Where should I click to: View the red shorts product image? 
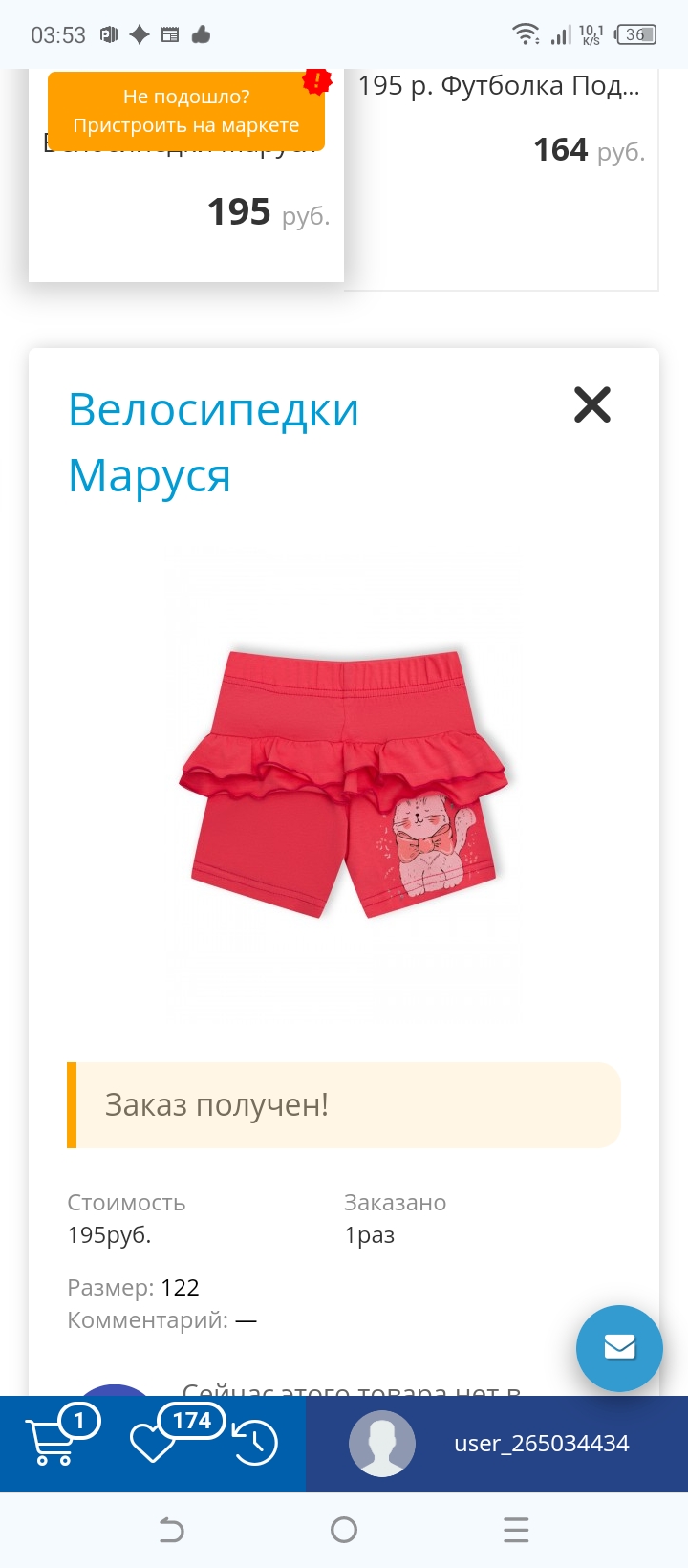tap(344, 784)
